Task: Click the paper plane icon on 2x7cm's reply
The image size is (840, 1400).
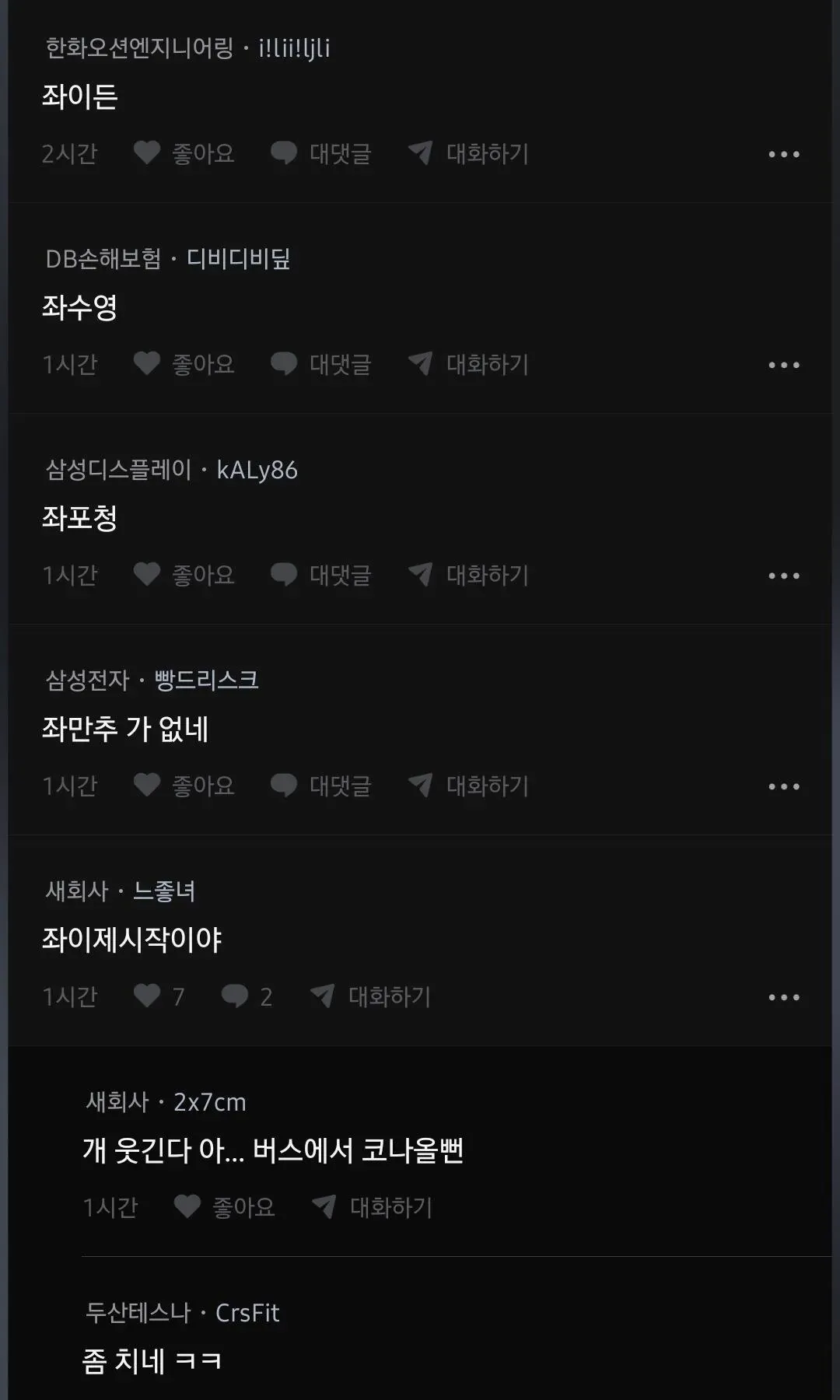Action: click(x=325, y=1207)
